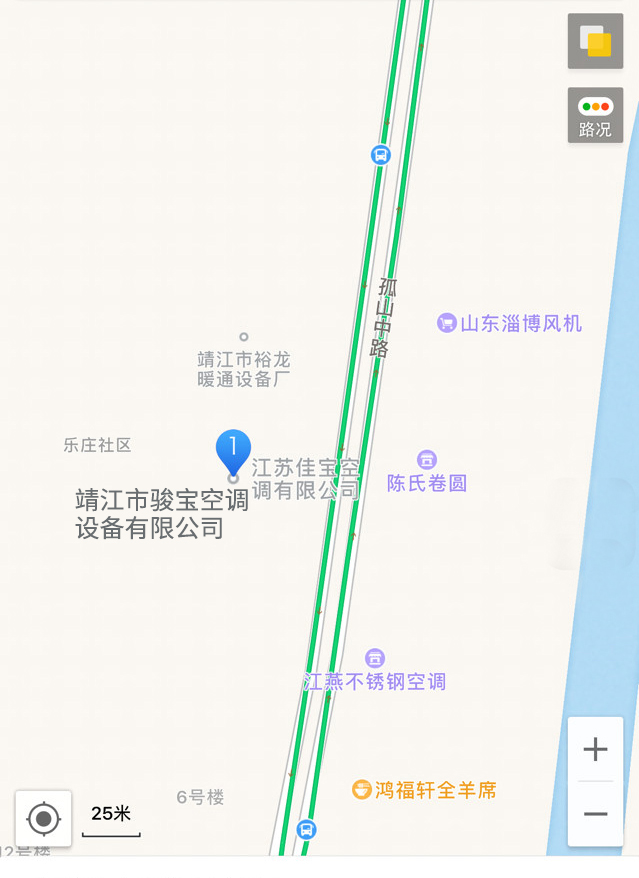
Task: Open the 山东淄博风机 shop marker
Action: 447,323
